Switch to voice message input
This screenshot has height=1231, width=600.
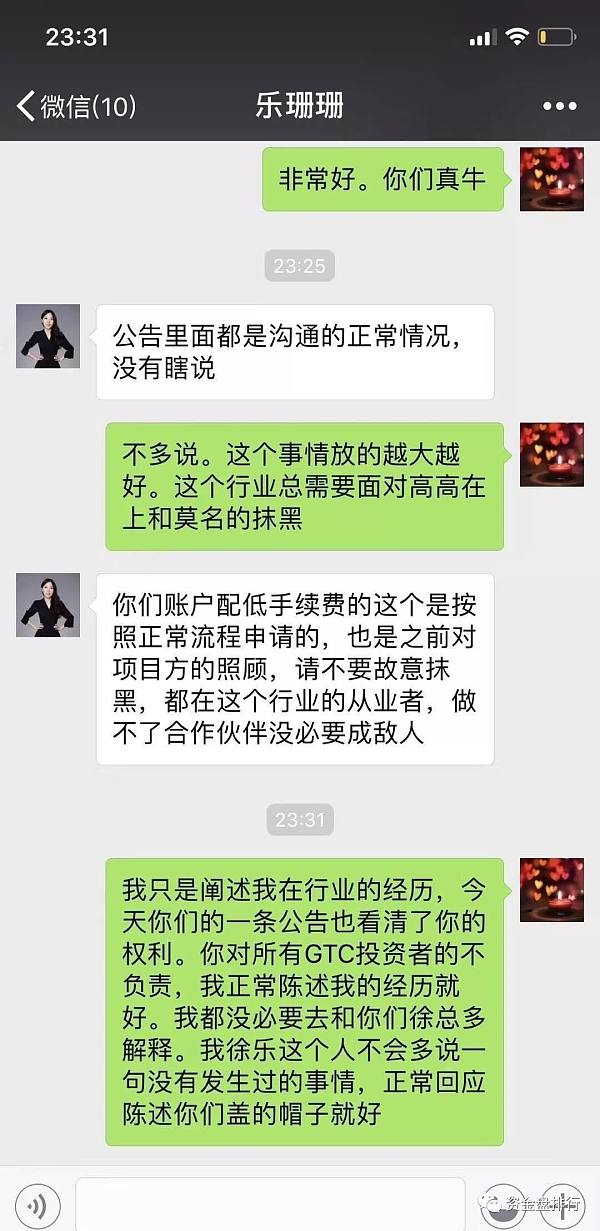pyautogui.click(x=37, y=1202)
